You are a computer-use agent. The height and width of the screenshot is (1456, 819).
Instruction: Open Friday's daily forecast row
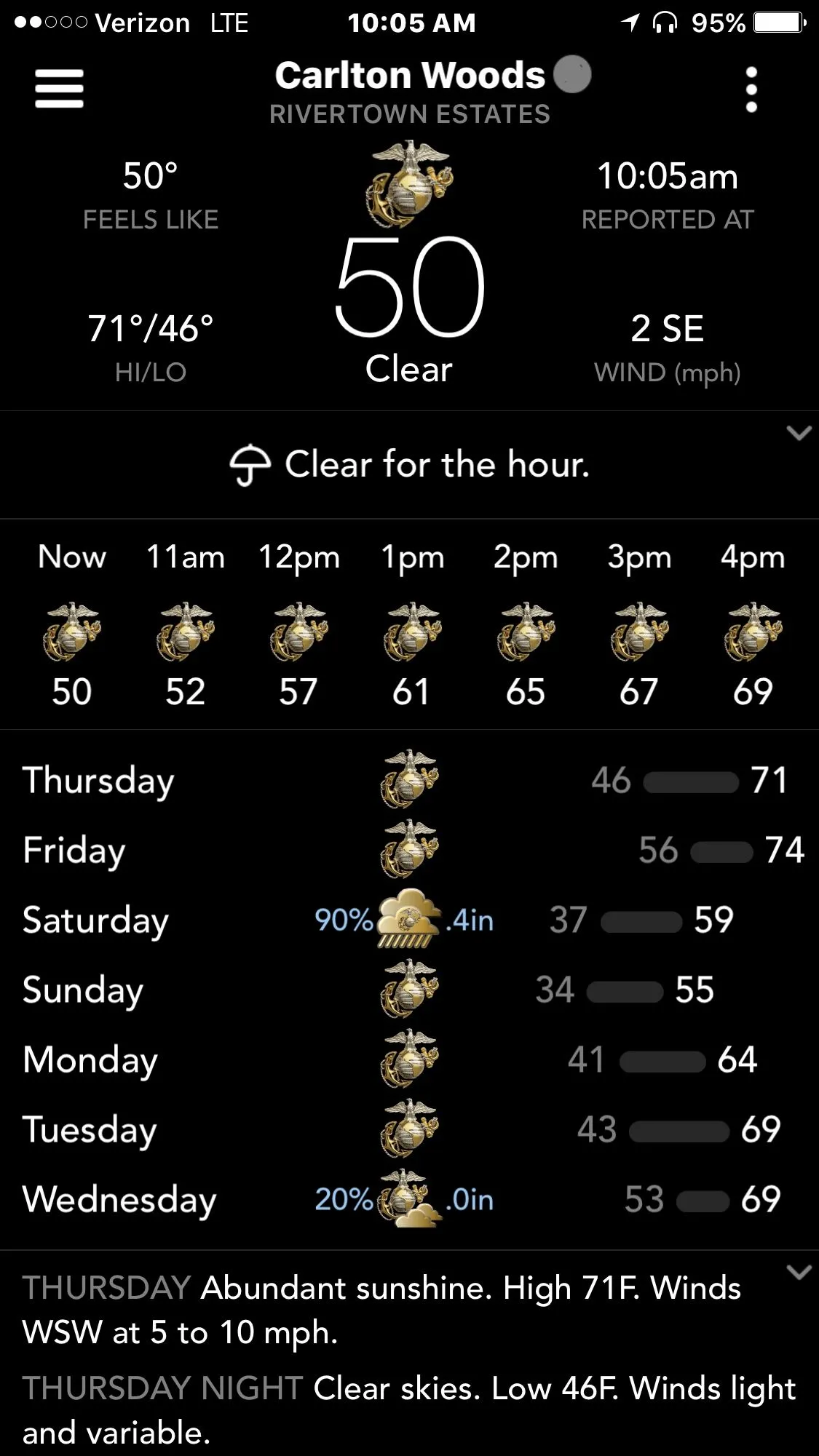[x=409, y=850]
